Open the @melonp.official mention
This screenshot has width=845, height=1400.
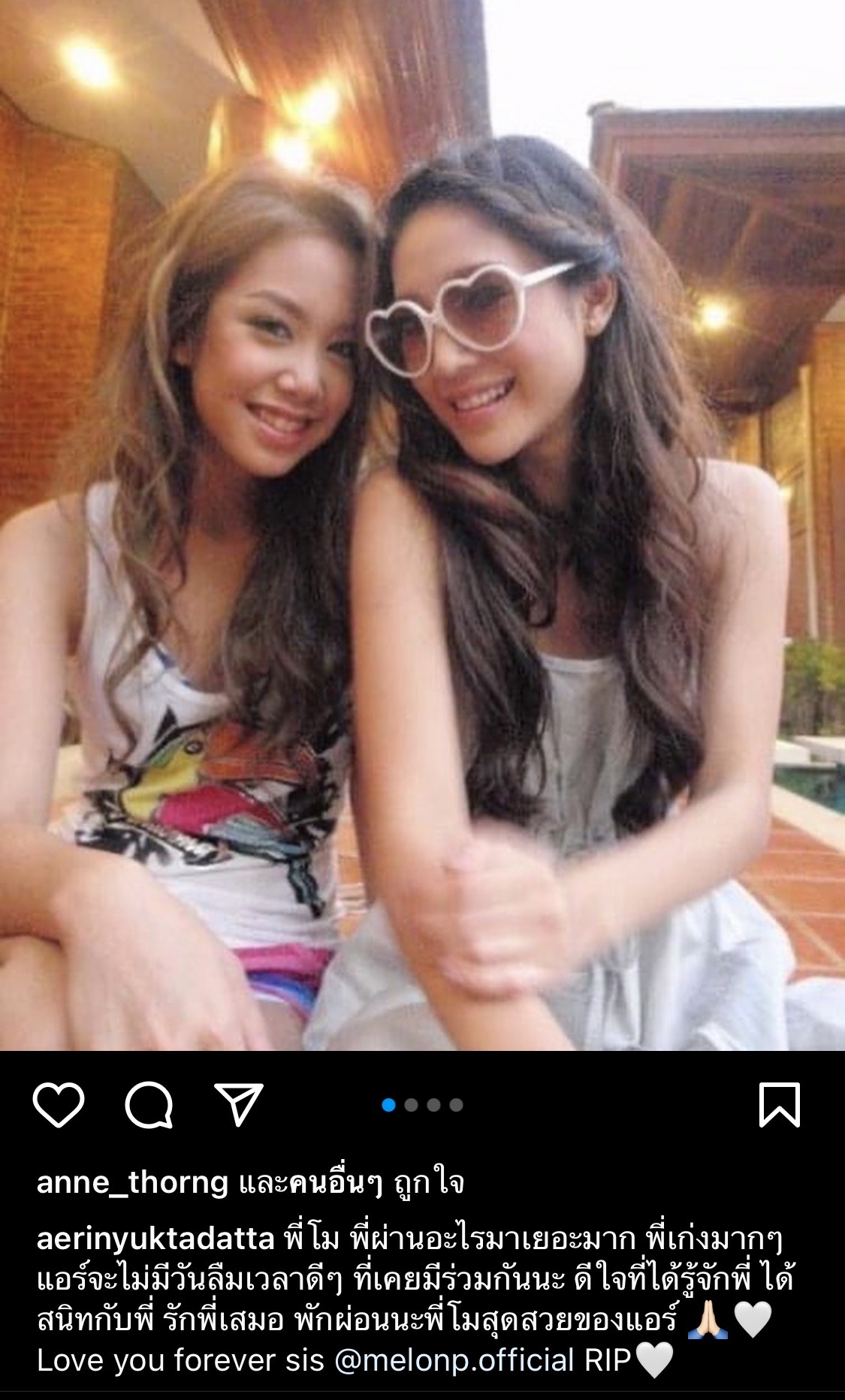(x=454, y=1360)
